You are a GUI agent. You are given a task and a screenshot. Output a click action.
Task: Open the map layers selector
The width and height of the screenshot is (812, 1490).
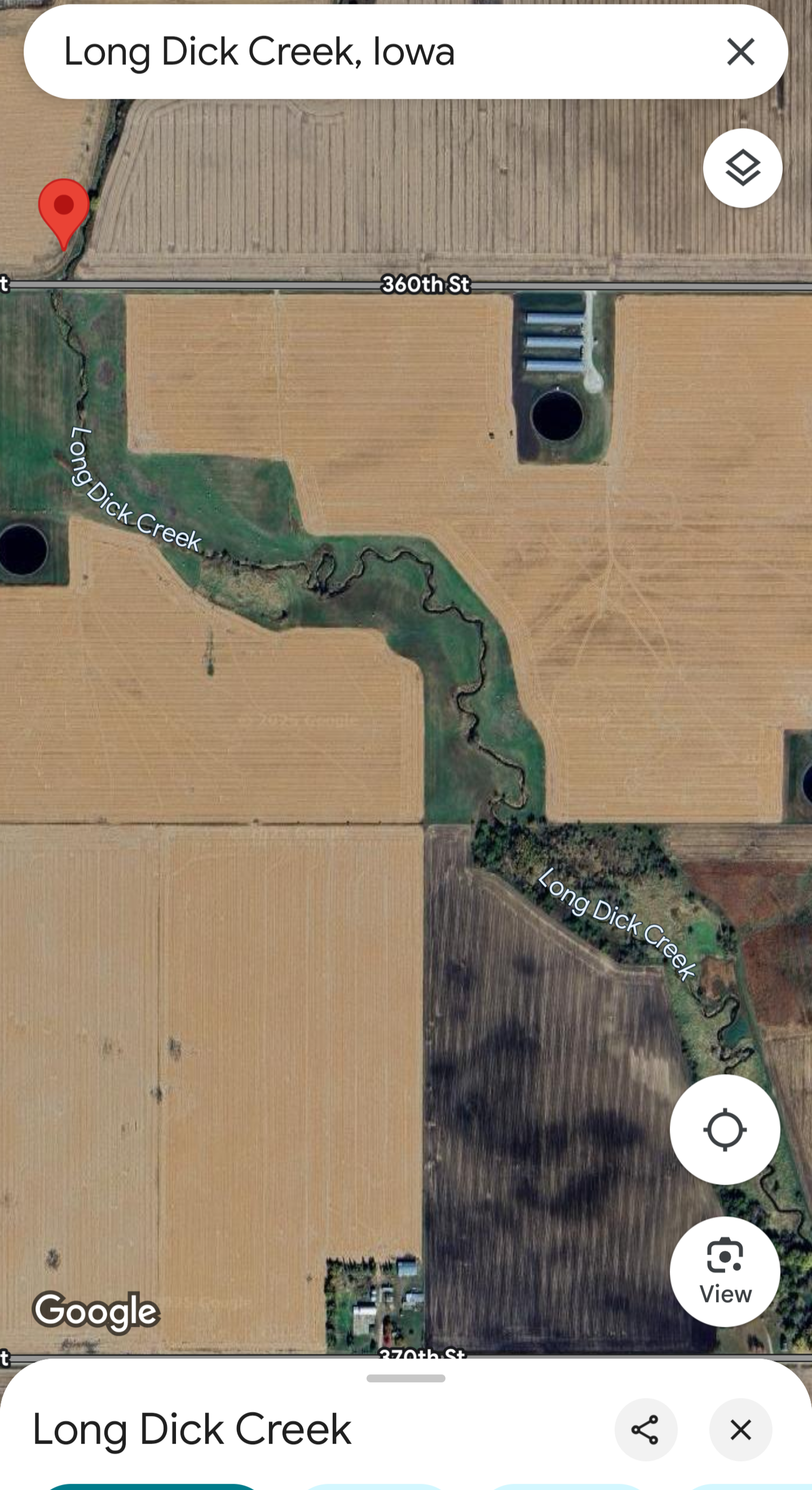pos(743,168)
